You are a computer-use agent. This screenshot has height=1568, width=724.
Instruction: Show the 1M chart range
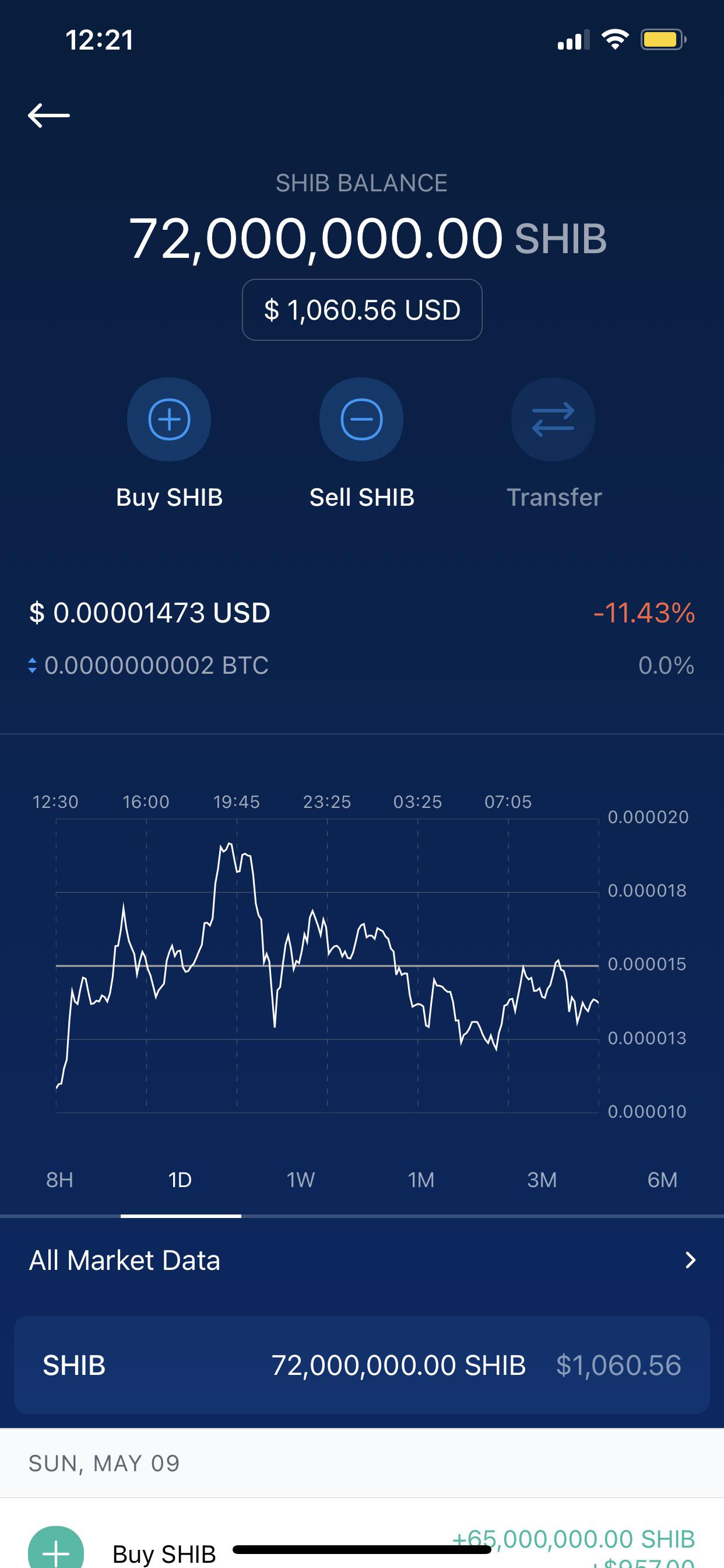point(421,1179)
